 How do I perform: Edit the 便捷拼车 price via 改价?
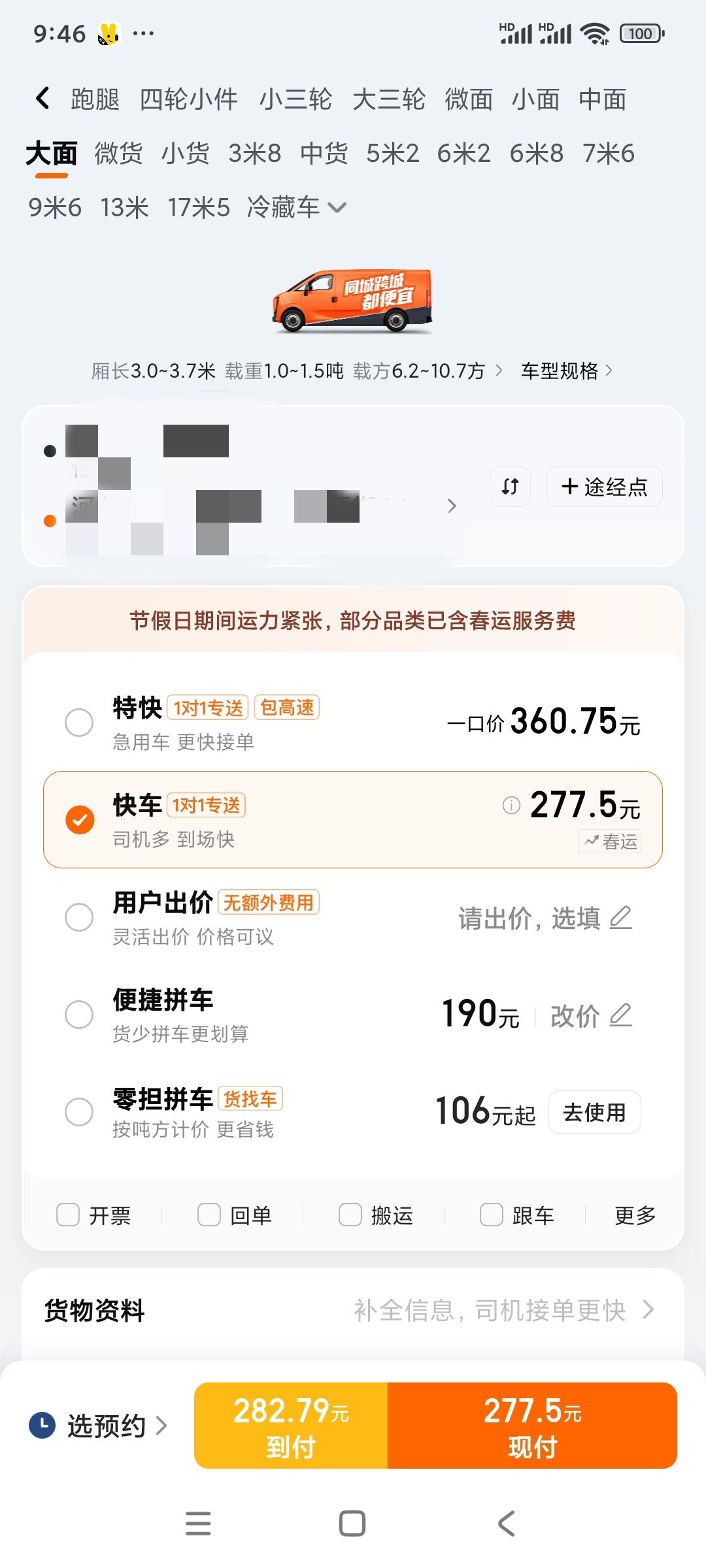[590, 1016]
